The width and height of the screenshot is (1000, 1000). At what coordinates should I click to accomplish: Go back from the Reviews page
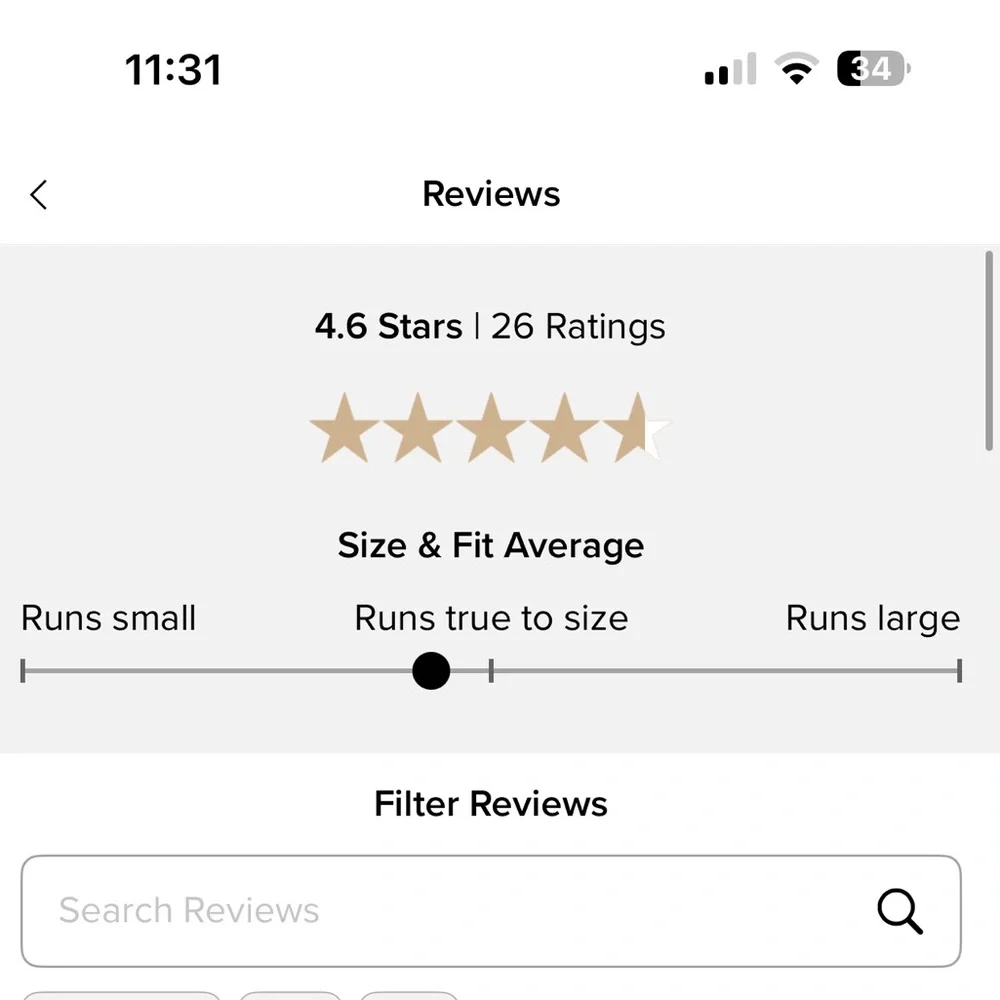point(39,194)
